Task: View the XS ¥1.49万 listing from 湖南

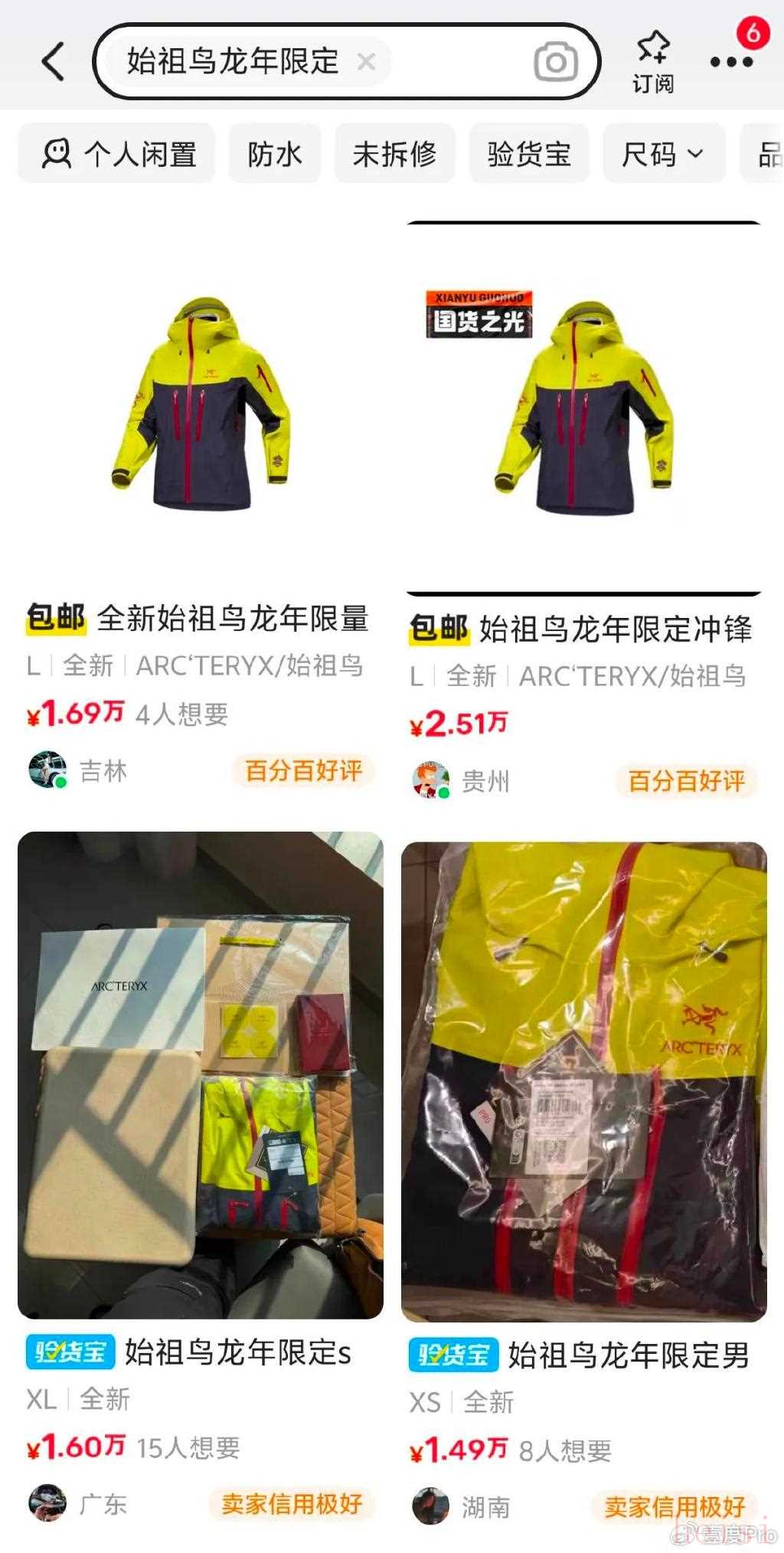Action: (583, 1080)
